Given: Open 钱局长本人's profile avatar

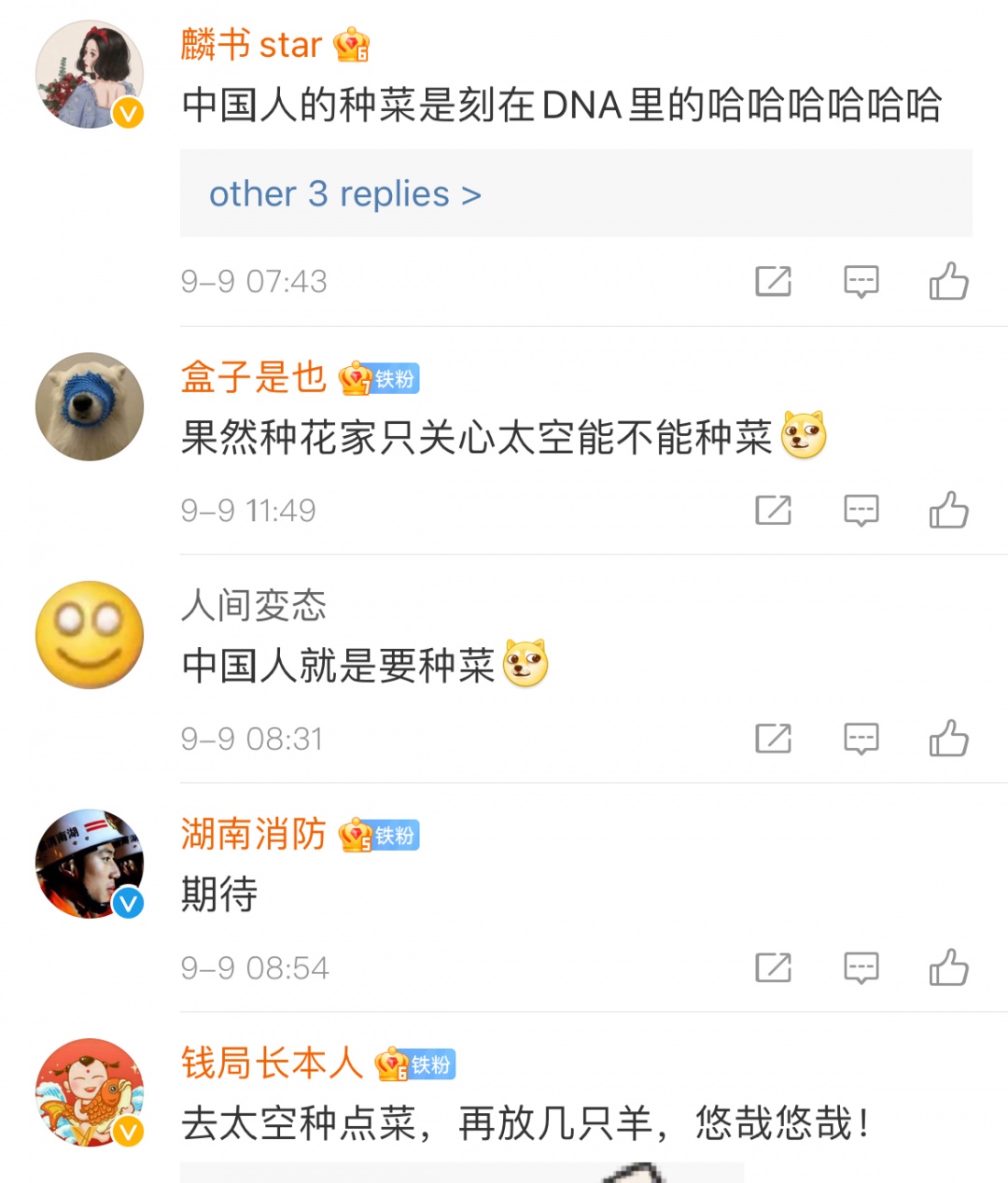Looking at the screenshot, I should 90,1092.
